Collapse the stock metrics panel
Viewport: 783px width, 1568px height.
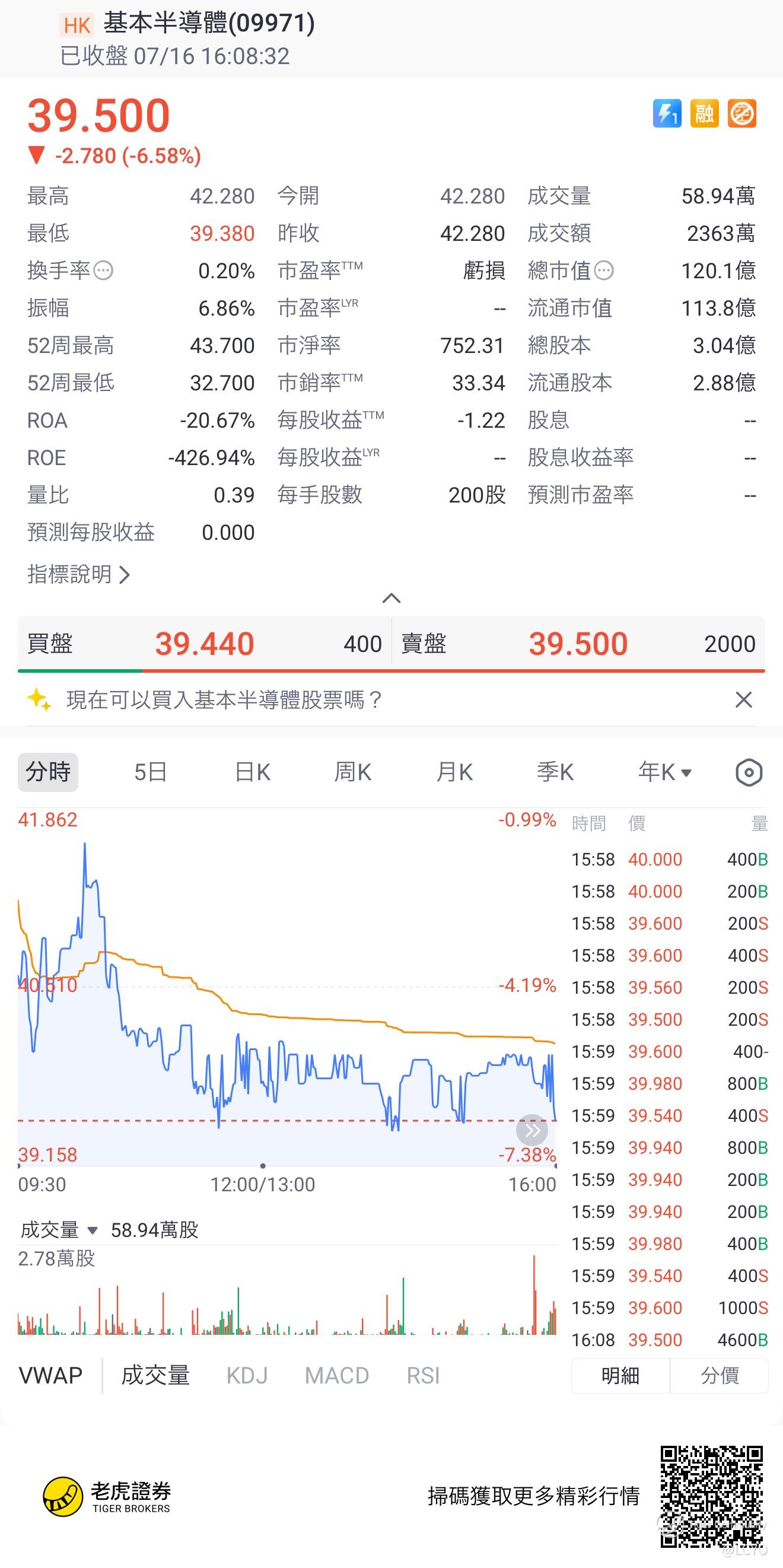pyautogui.click(x=391, y=598)
